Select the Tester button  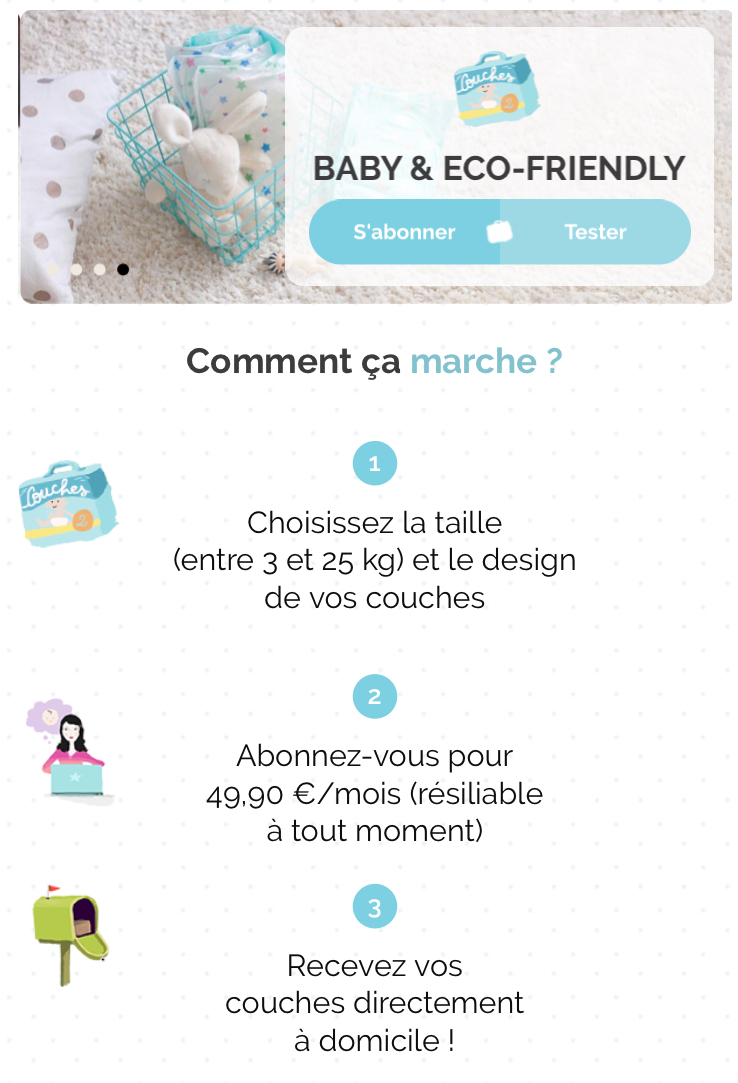tap(595, 232)
